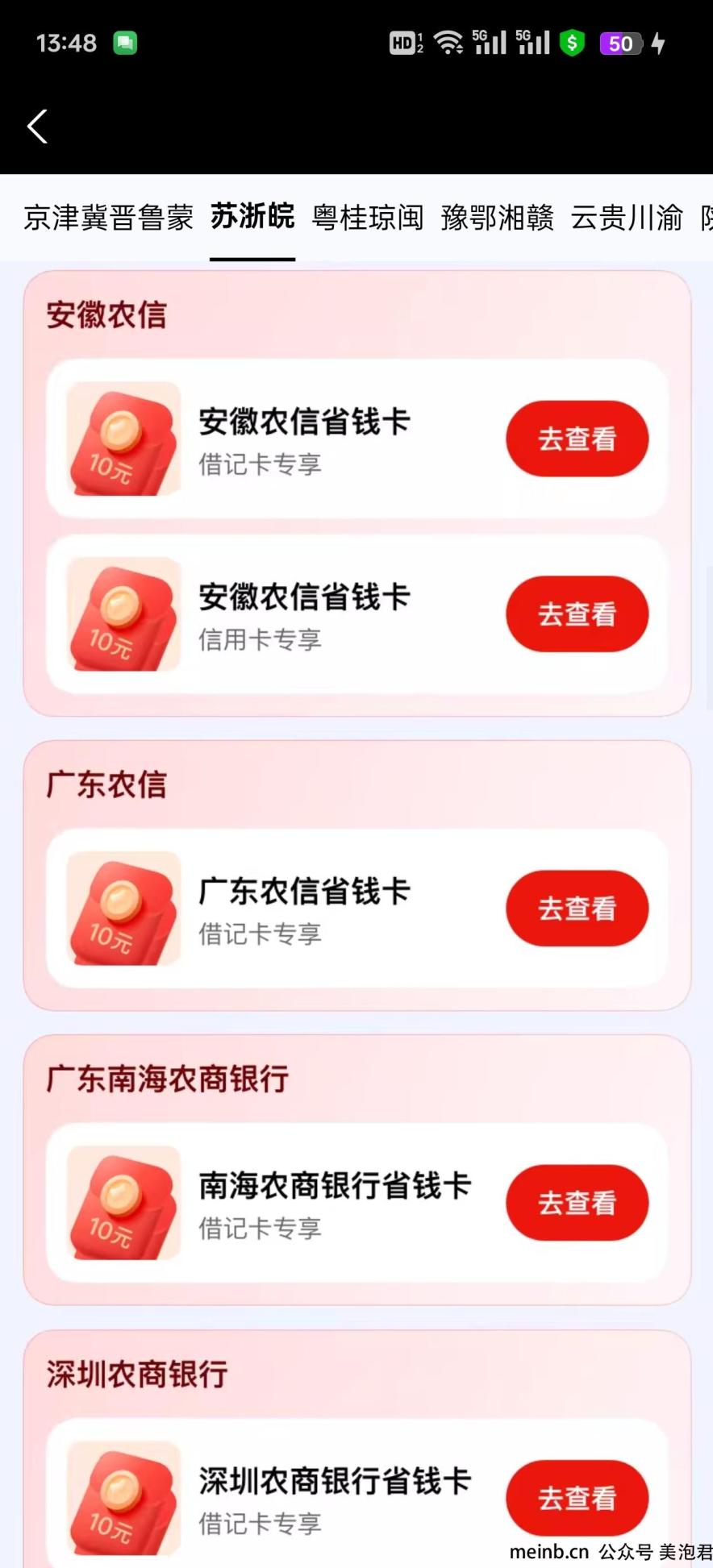
Task: Tap 去查看 for 深圳农商银行省钱卡
Action: click(x=577, y=1498)
